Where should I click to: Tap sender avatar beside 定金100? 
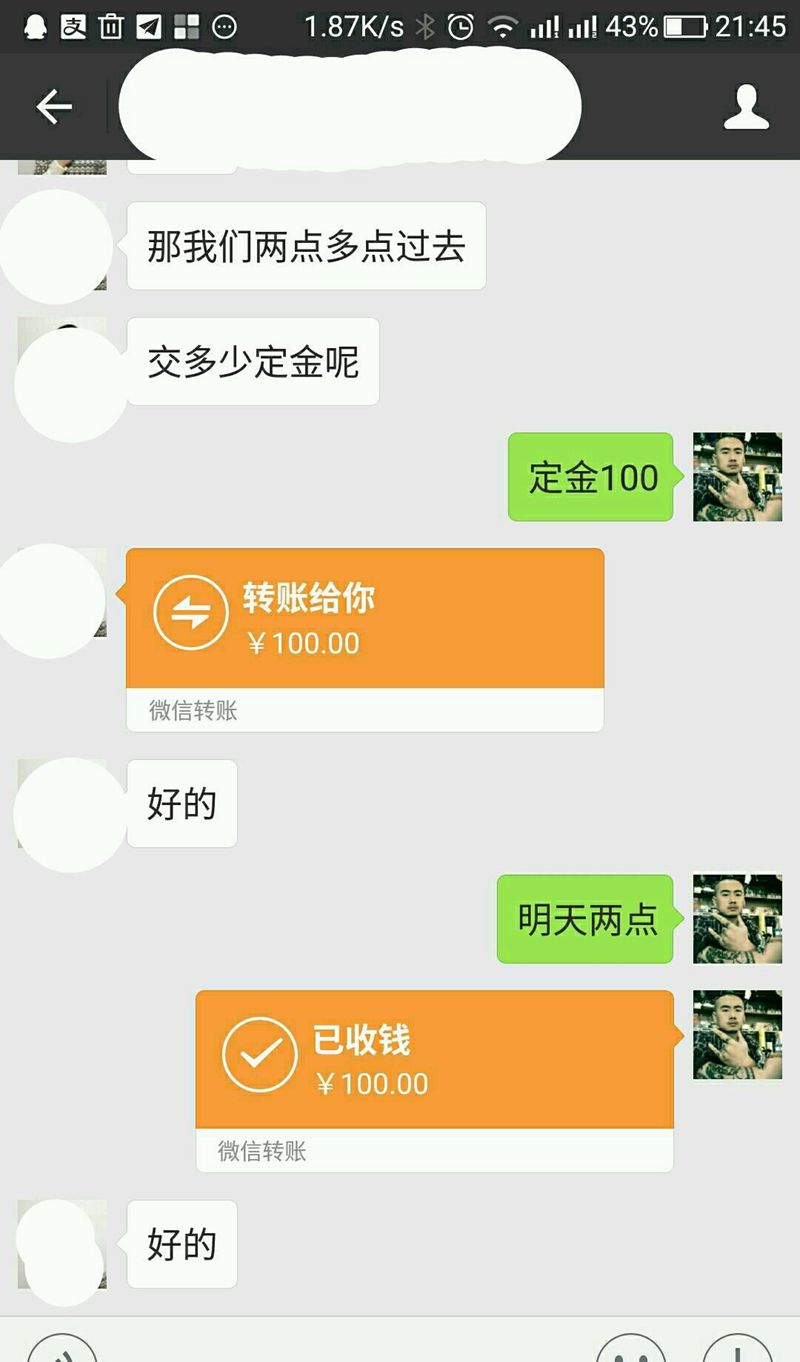pos(737,477)
